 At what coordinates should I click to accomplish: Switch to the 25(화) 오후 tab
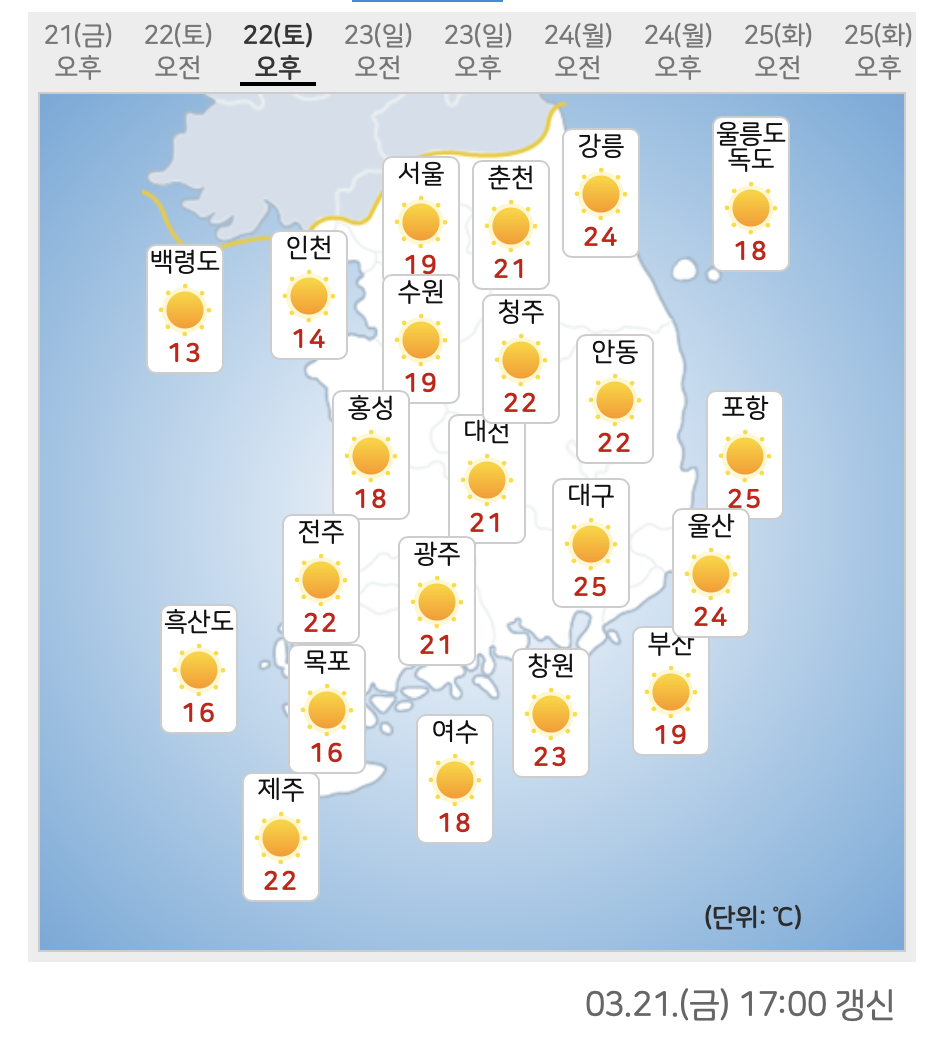[878, 51]
